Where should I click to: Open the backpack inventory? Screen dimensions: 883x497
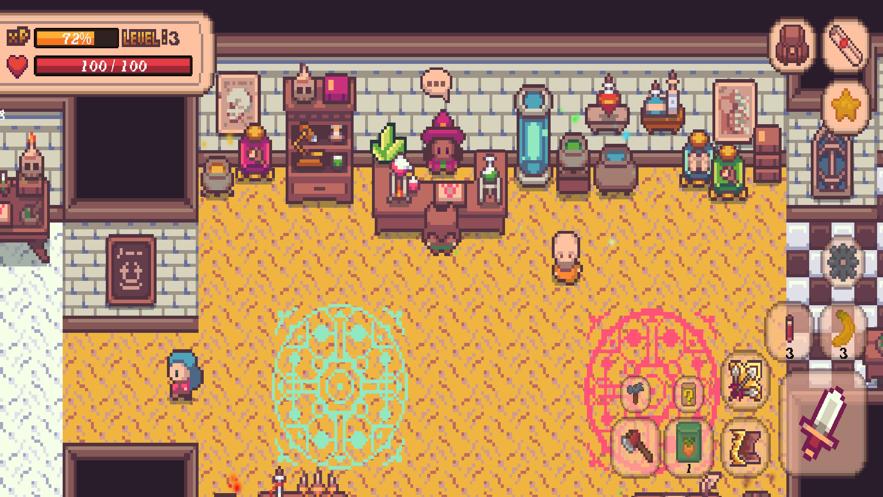(792, 45)
